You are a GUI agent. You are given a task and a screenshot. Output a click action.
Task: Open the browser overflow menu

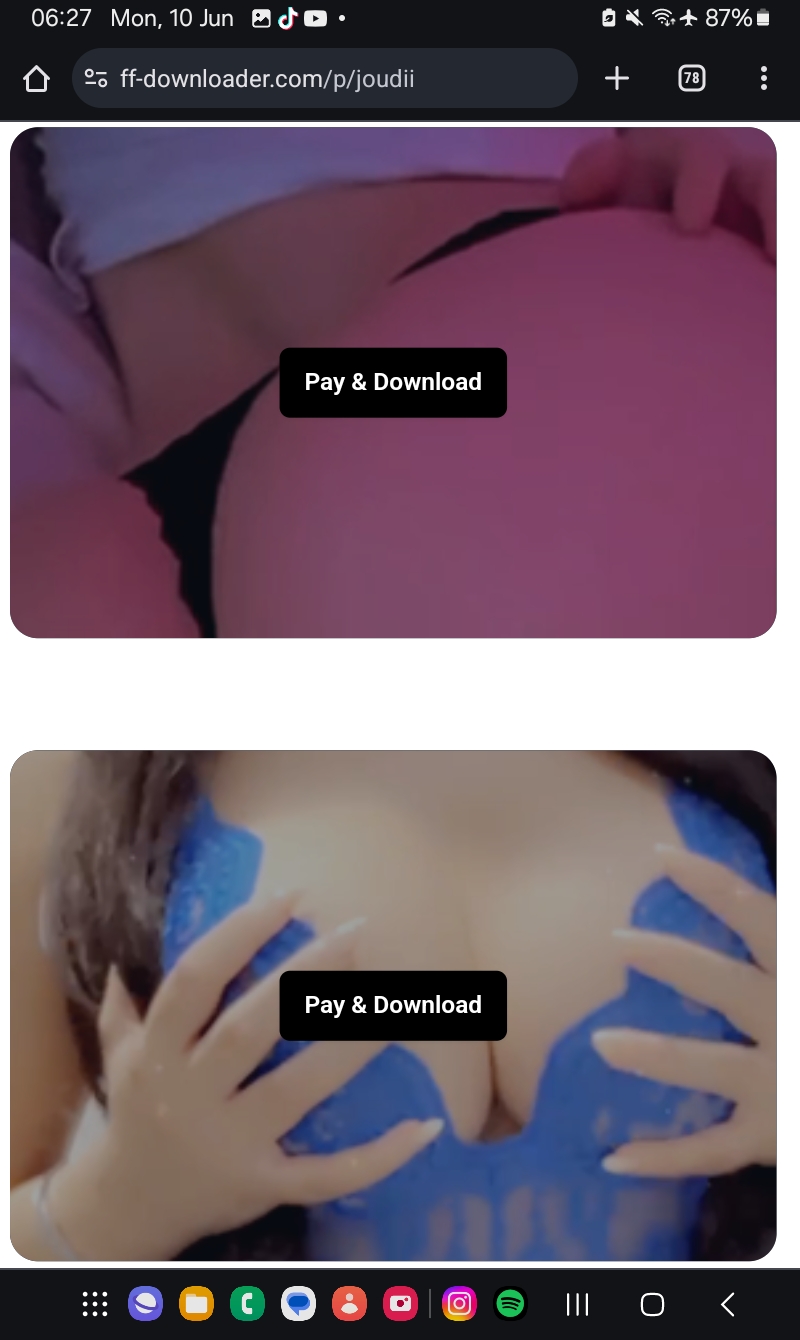pyautogui.click(x=764, y=78)
